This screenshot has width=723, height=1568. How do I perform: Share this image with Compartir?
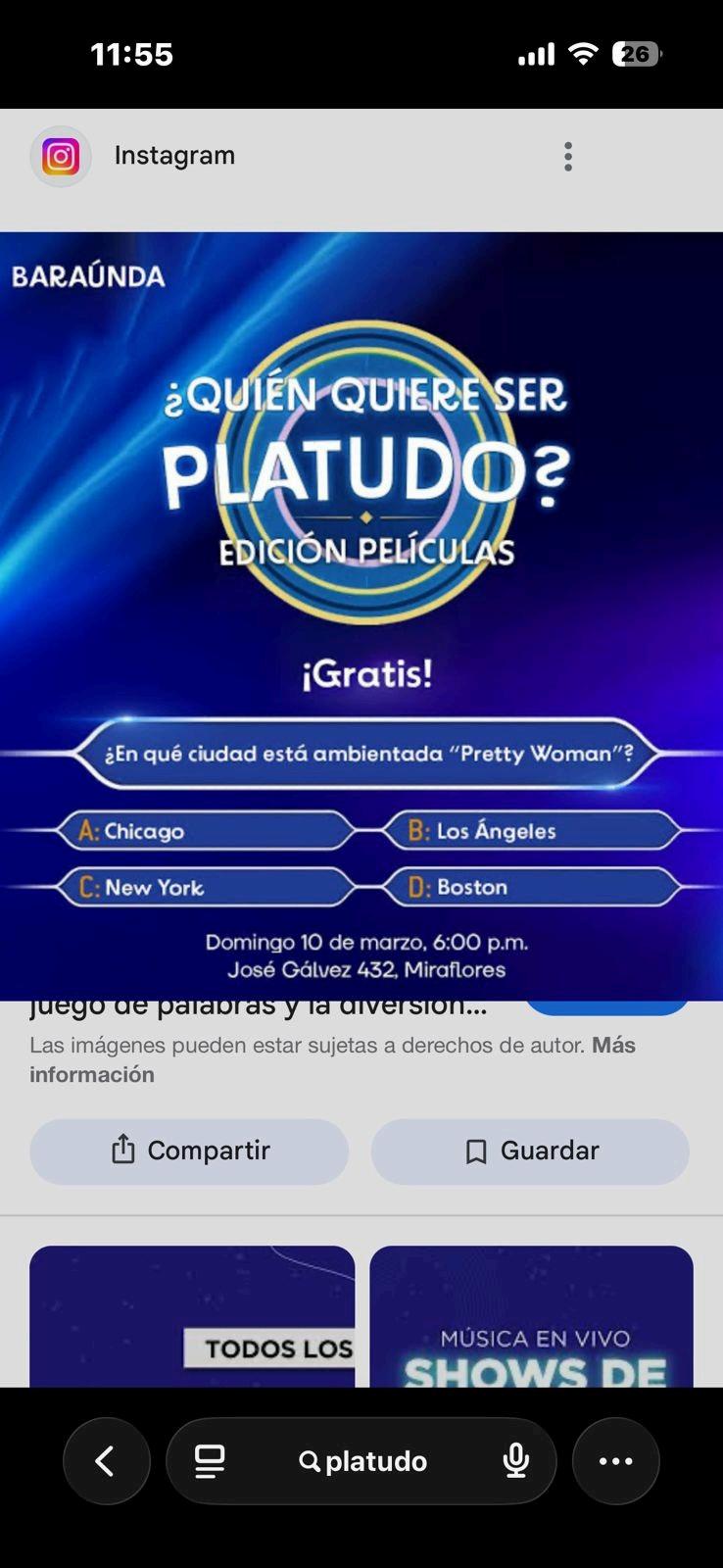point(189,1151)
